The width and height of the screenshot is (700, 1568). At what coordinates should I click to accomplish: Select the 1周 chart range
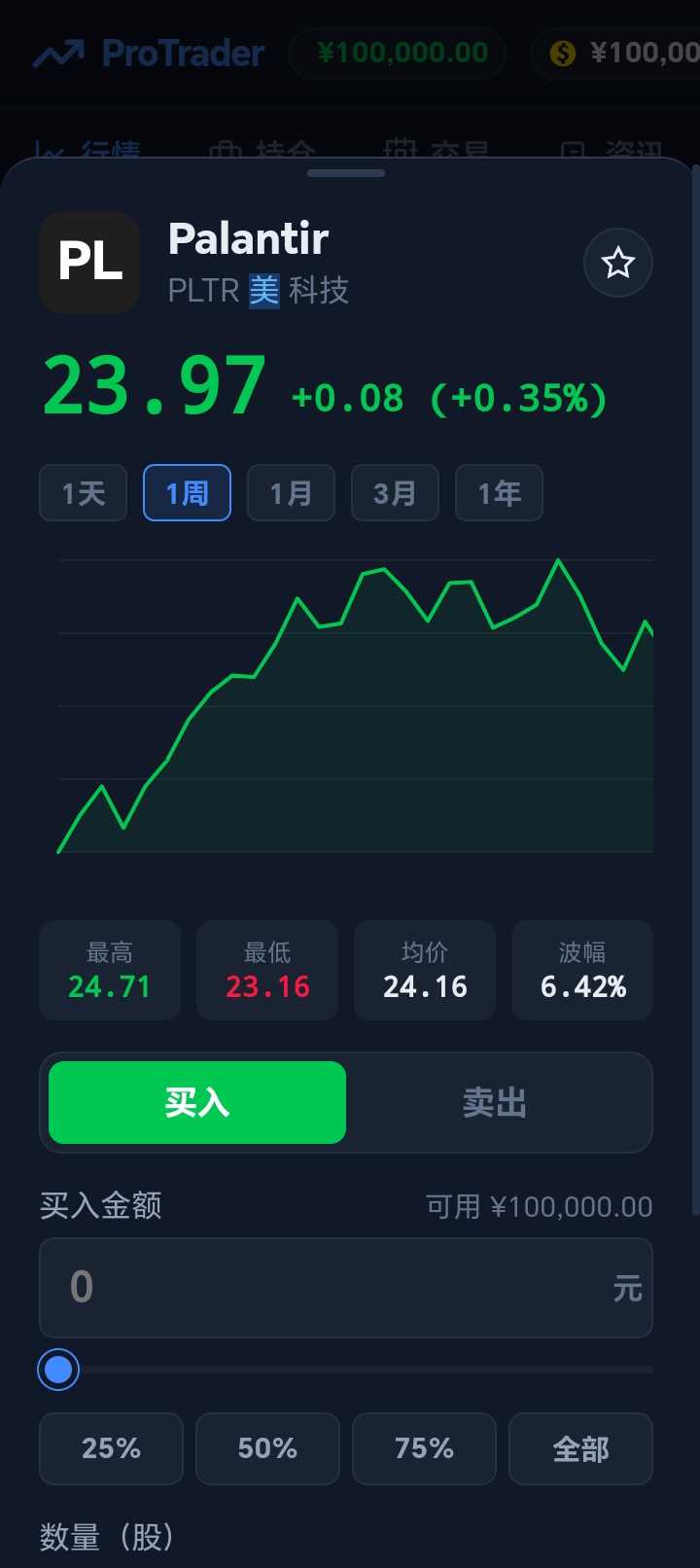point(187,493)
